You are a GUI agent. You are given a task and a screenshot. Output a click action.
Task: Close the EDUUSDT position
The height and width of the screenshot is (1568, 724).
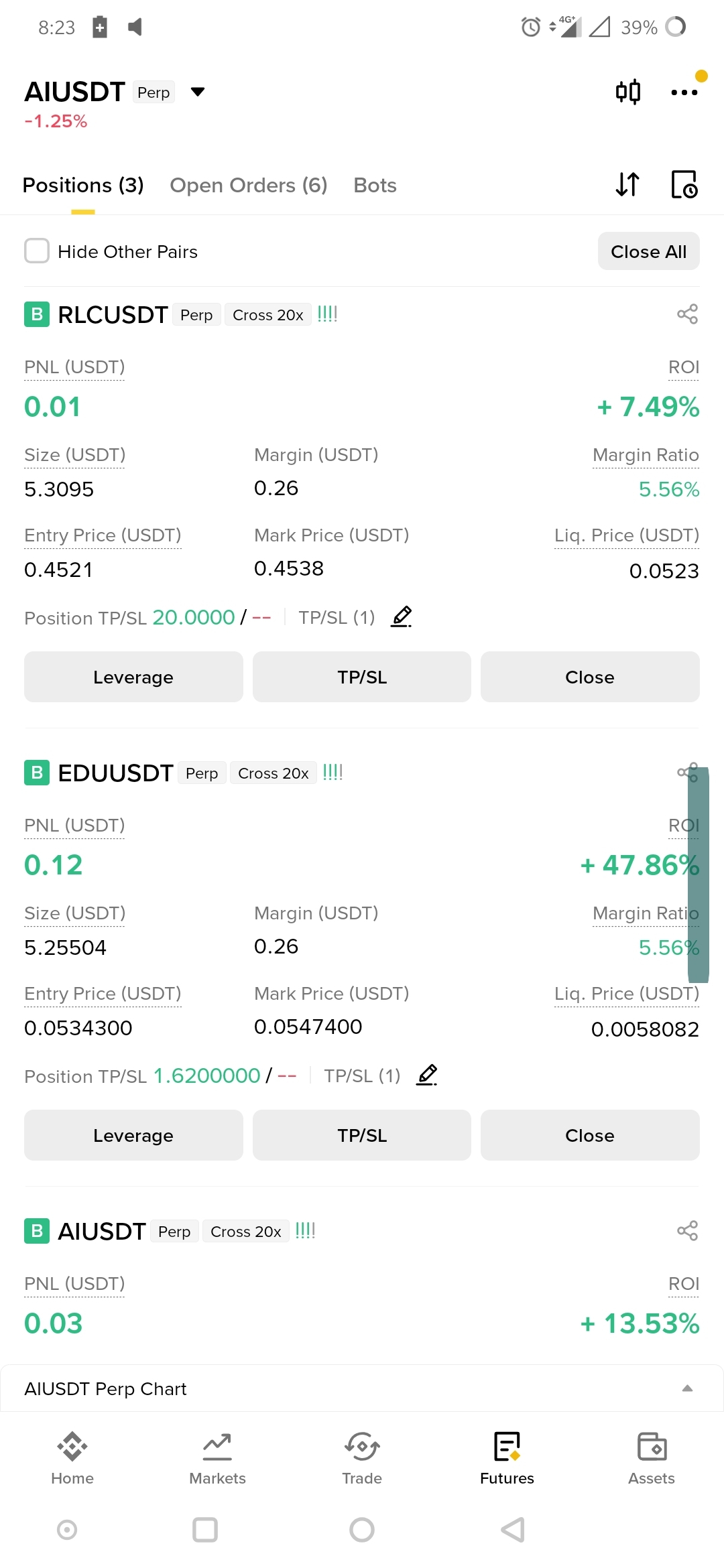(589, 1135)
